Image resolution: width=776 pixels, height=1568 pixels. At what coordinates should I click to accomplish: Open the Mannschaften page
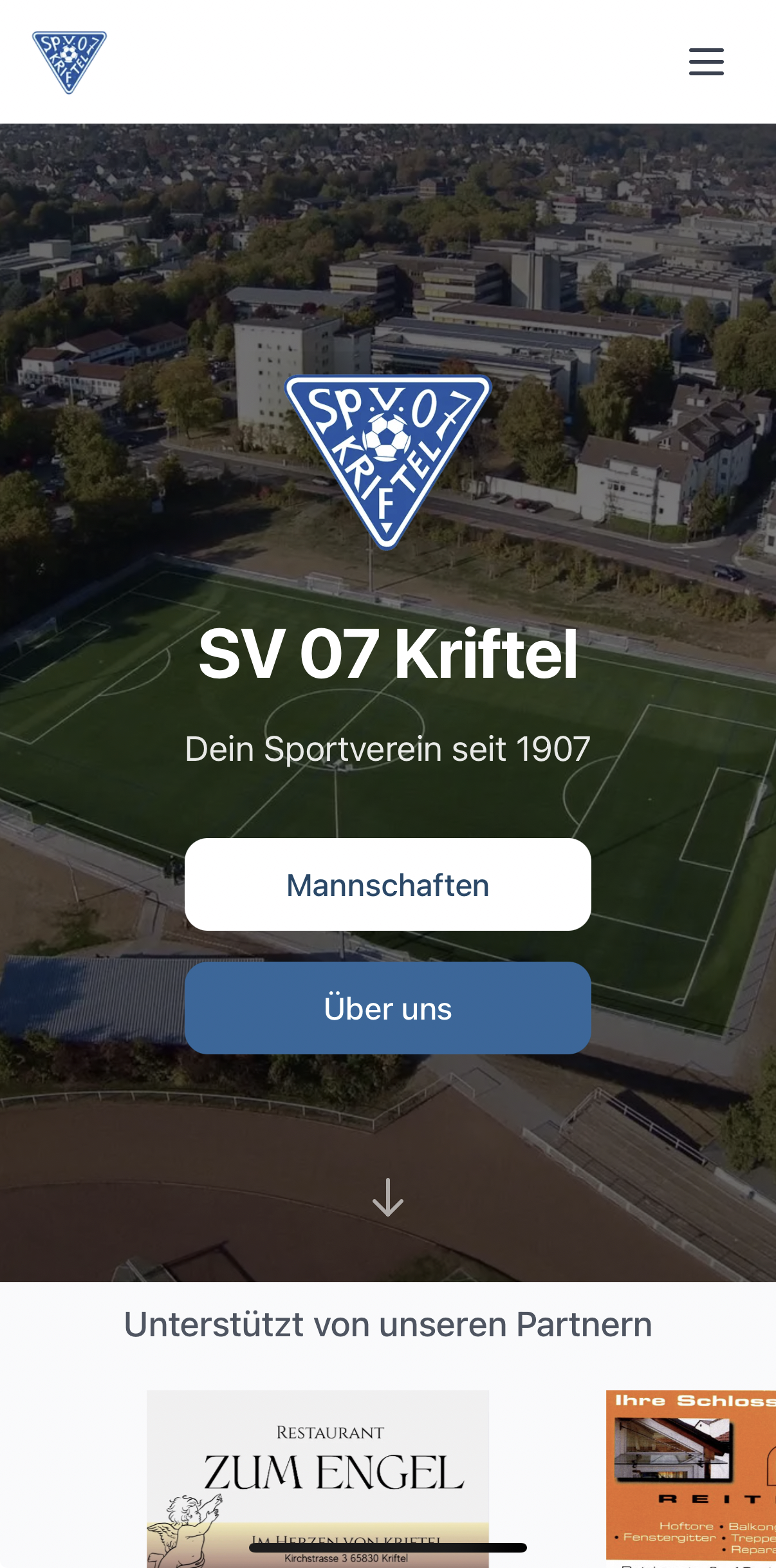[x=387, y=884]
